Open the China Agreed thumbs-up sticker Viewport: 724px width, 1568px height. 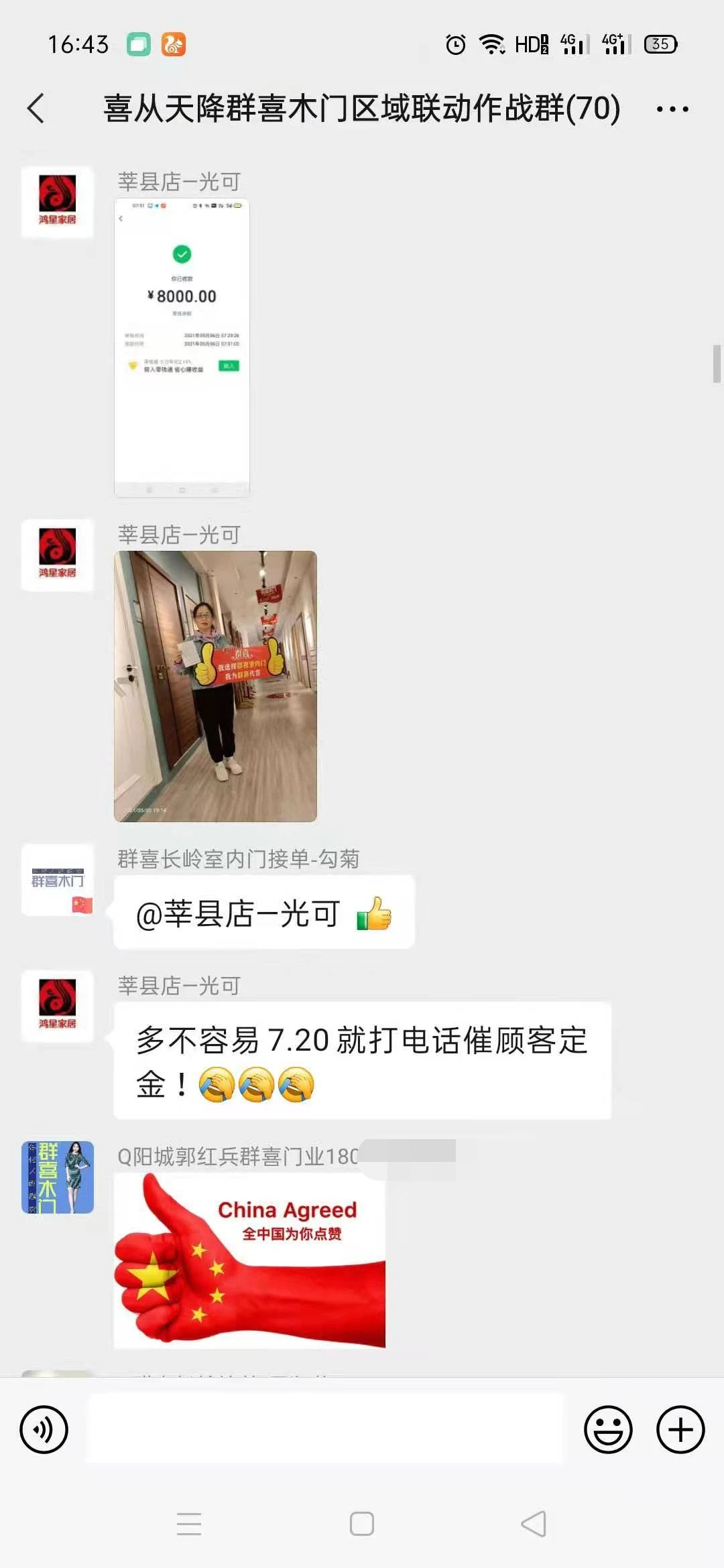point(249,1261)
